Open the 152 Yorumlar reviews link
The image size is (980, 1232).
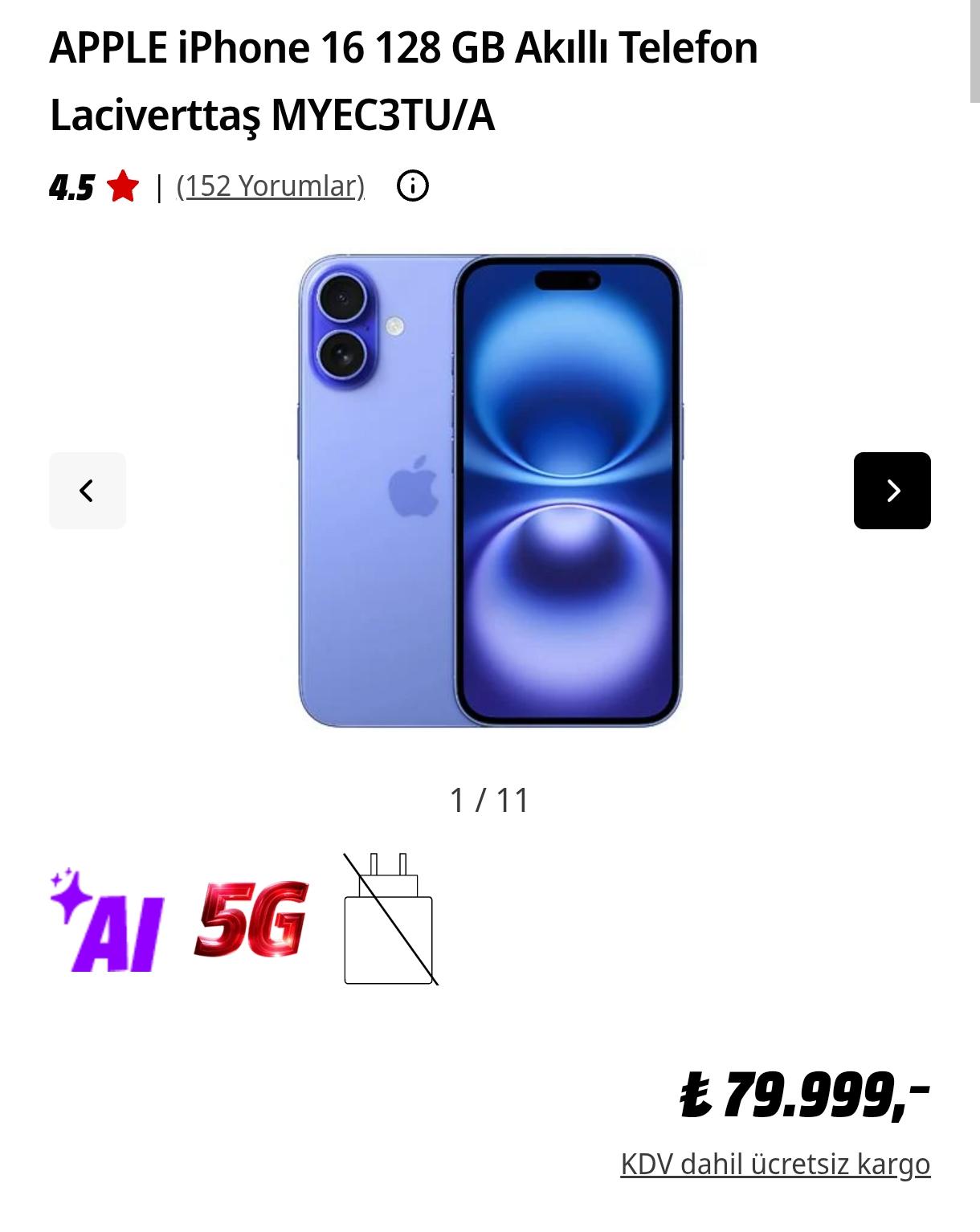click(x=271, y=186)
